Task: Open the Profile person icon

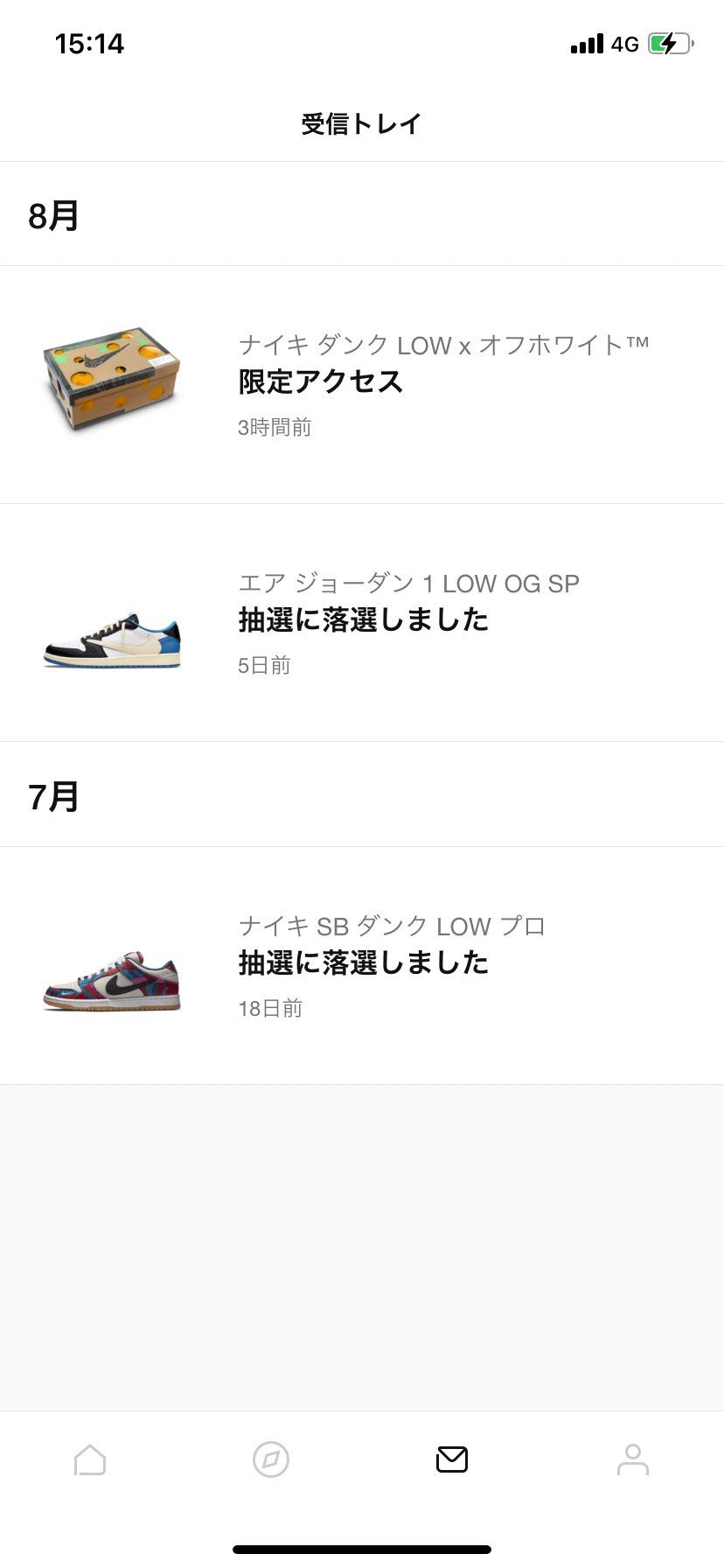Action: point(633,1459)
